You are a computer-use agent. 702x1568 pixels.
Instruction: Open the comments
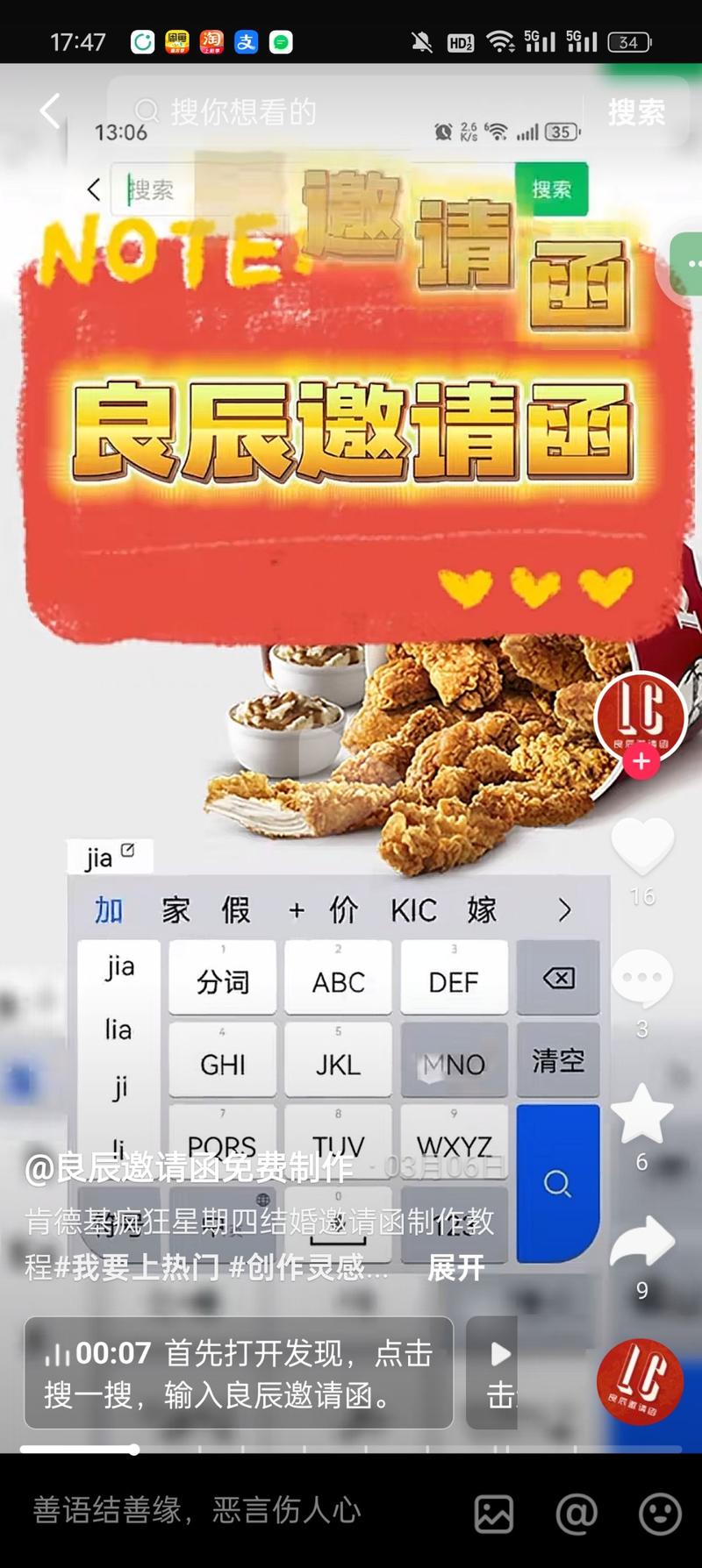pyautogui.click(x=641, y=978)
